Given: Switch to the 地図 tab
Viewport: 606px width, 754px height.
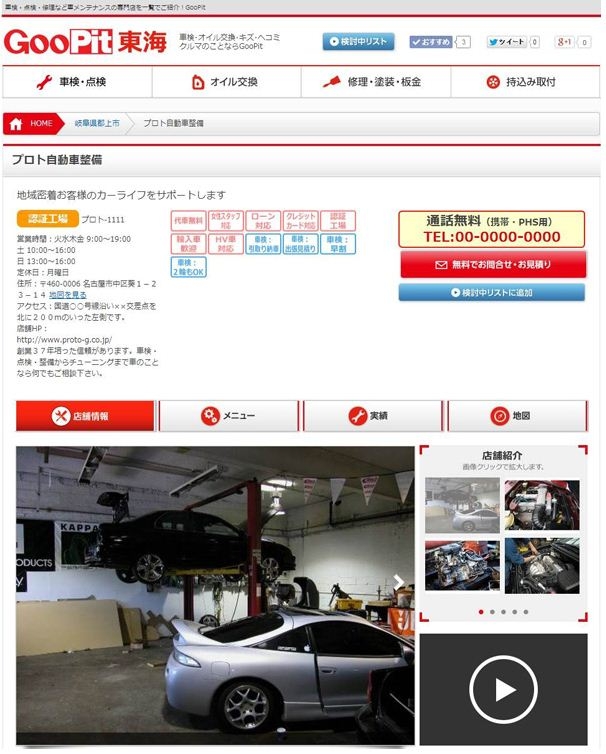Looking at the screenshot, I should (x=517, y=416).
